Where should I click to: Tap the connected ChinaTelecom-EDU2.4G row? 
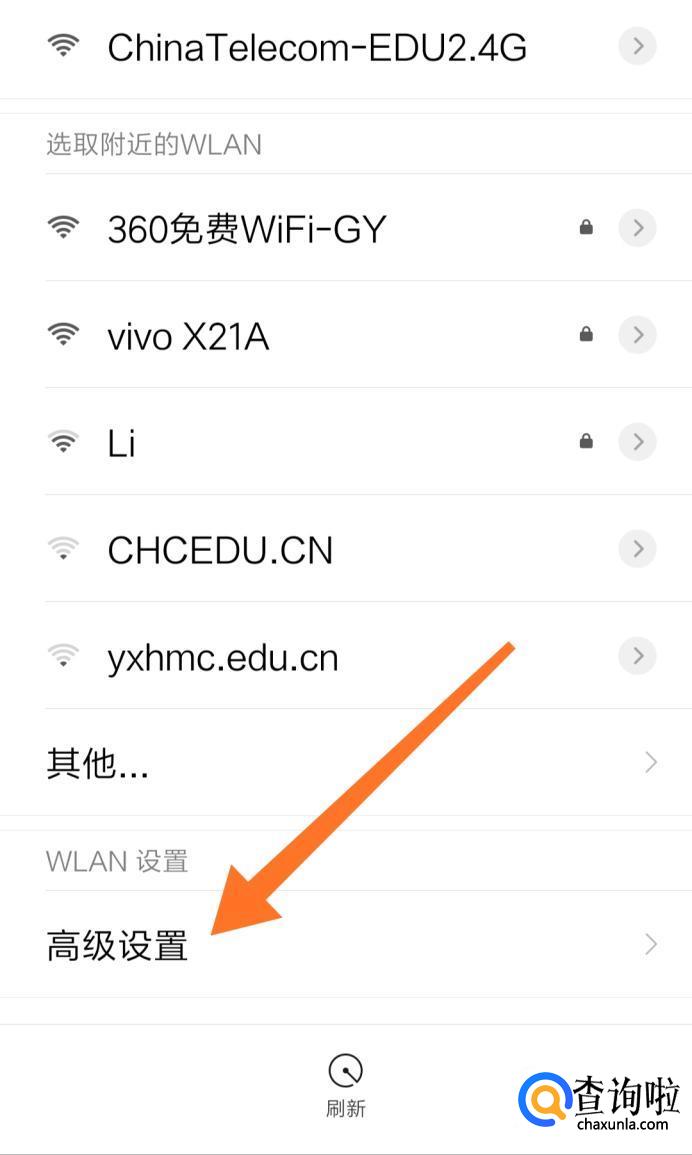pyautogui.click(x=346, y=48)
